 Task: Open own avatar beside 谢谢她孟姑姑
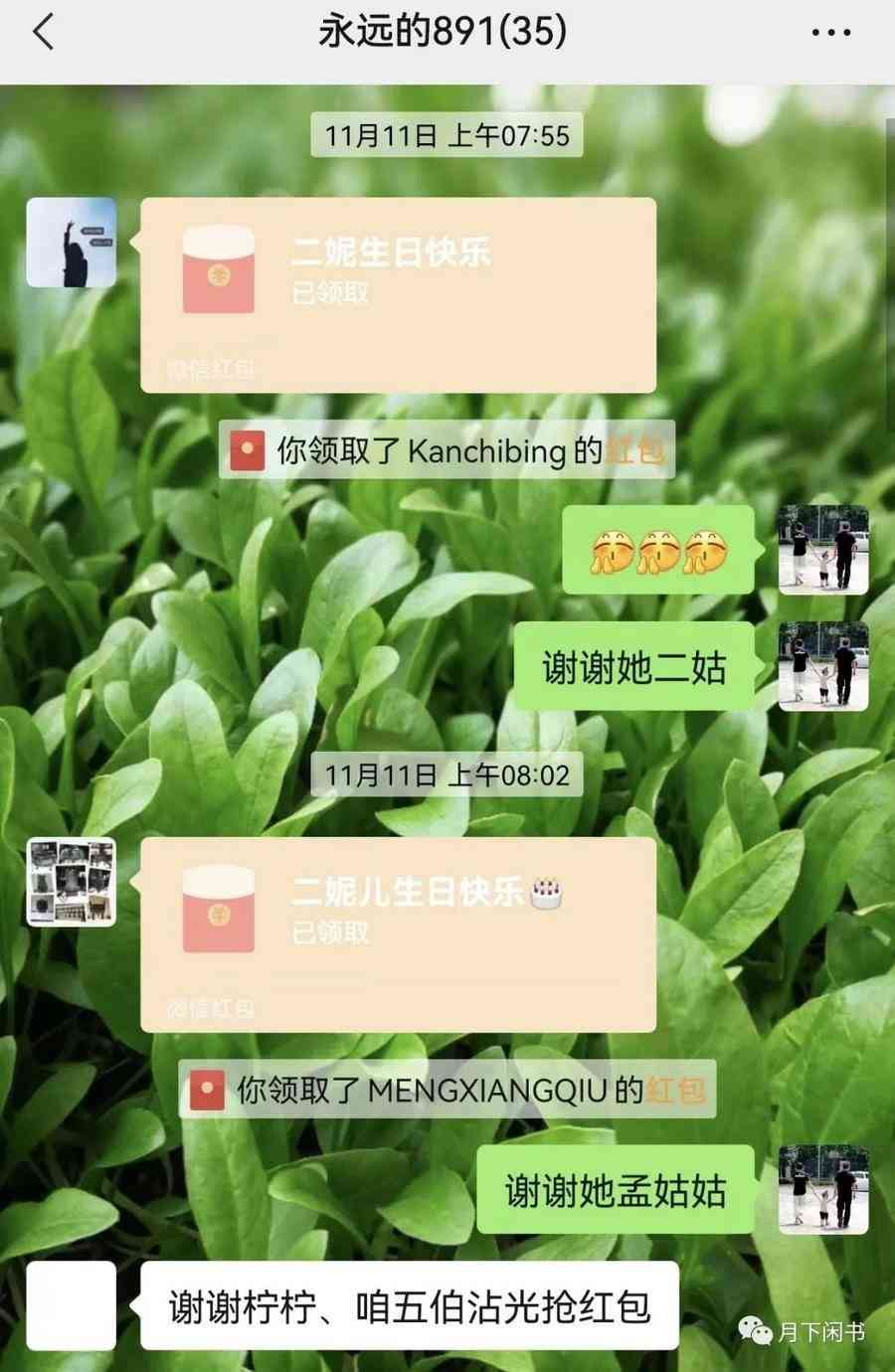click(x=822, y=1189)
